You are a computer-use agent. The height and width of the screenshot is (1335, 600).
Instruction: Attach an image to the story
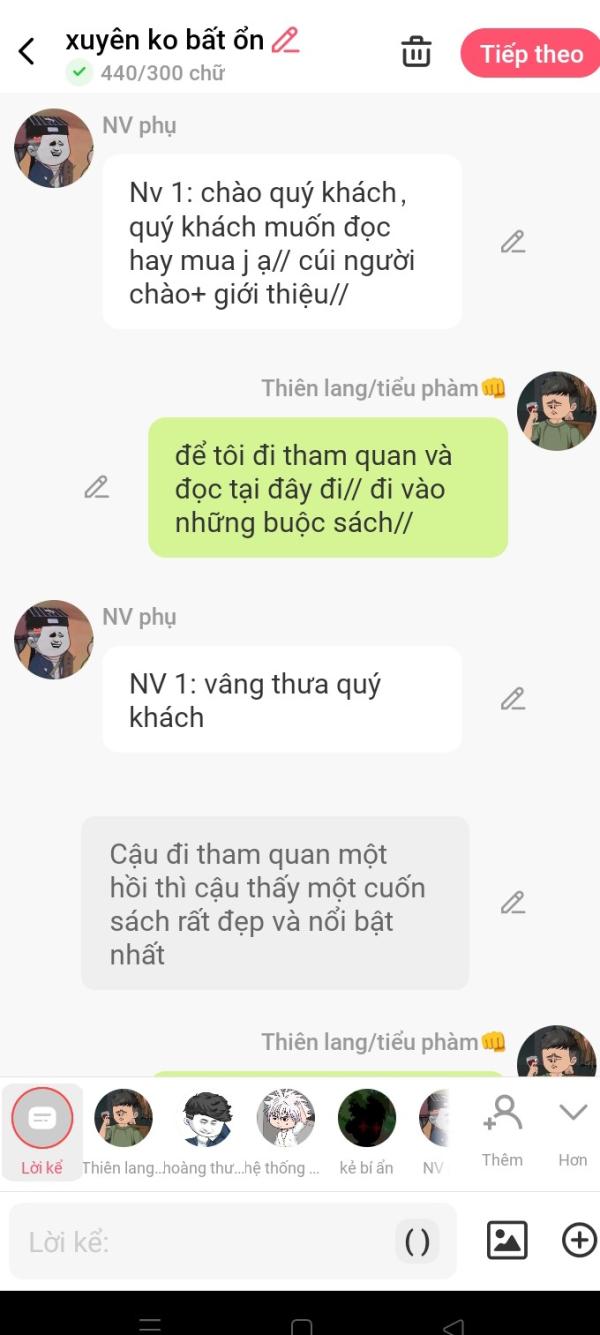pos(507,1240)
